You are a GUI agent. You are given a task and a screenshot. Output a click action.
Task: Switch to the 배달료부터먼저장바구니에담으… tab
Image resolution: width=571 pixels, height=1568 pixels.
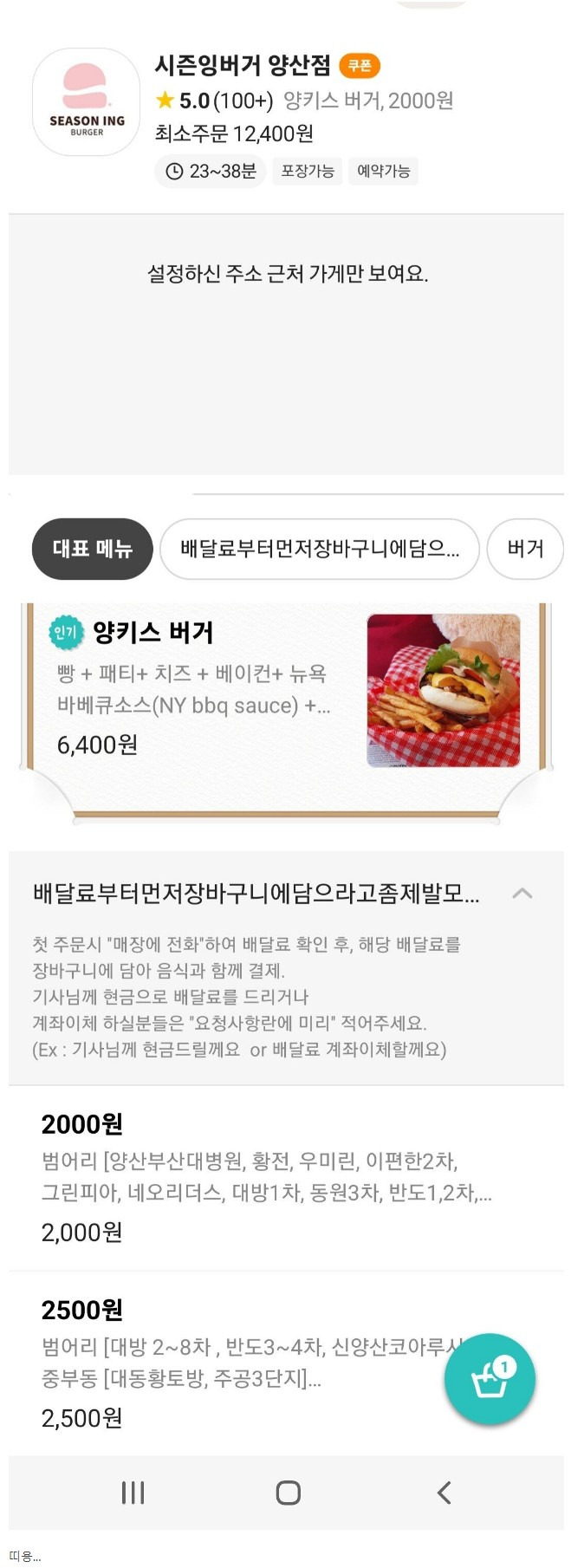319,549
